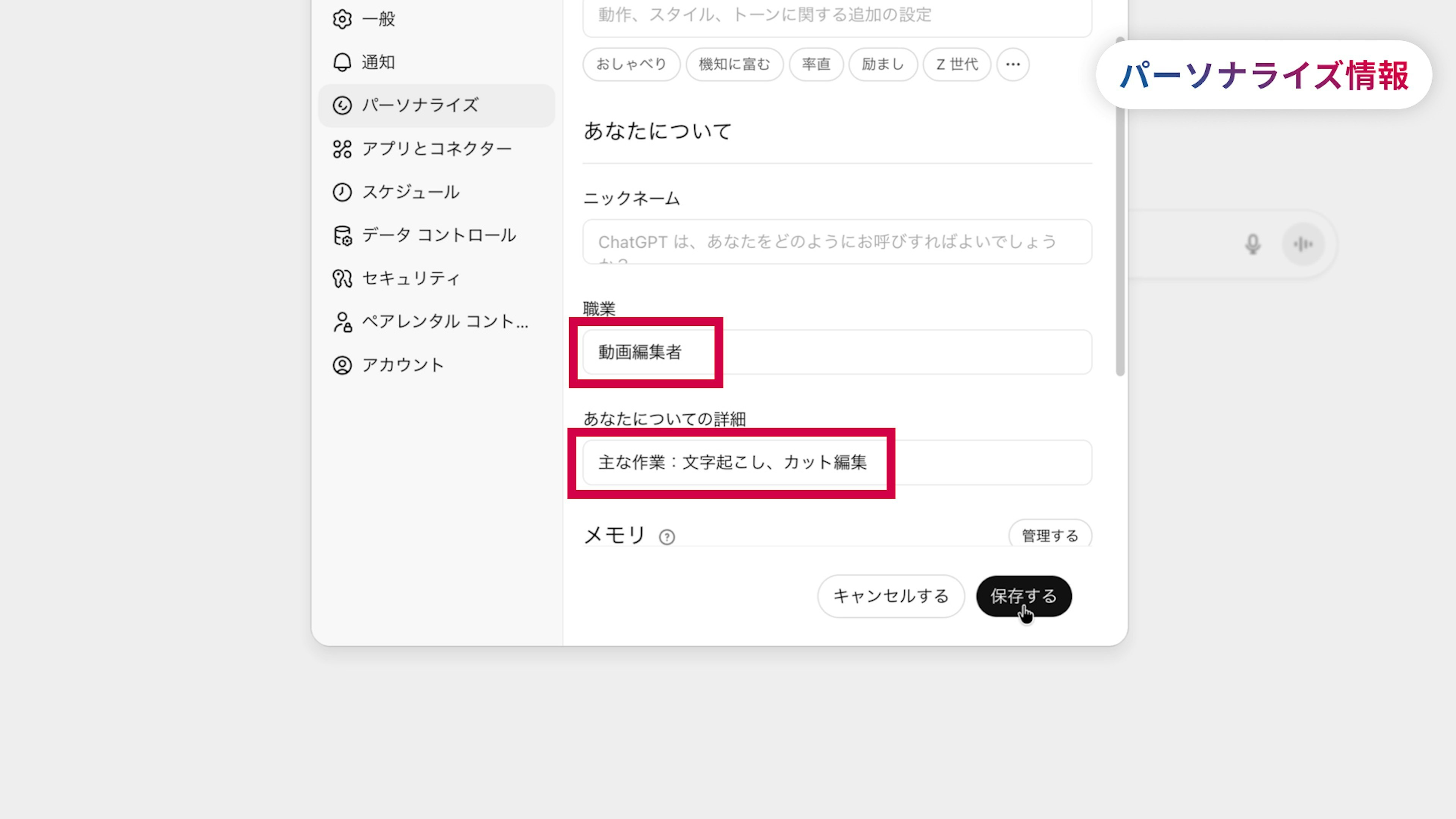Edit the 職業 field with 動画編集者

tap(836, 352)
